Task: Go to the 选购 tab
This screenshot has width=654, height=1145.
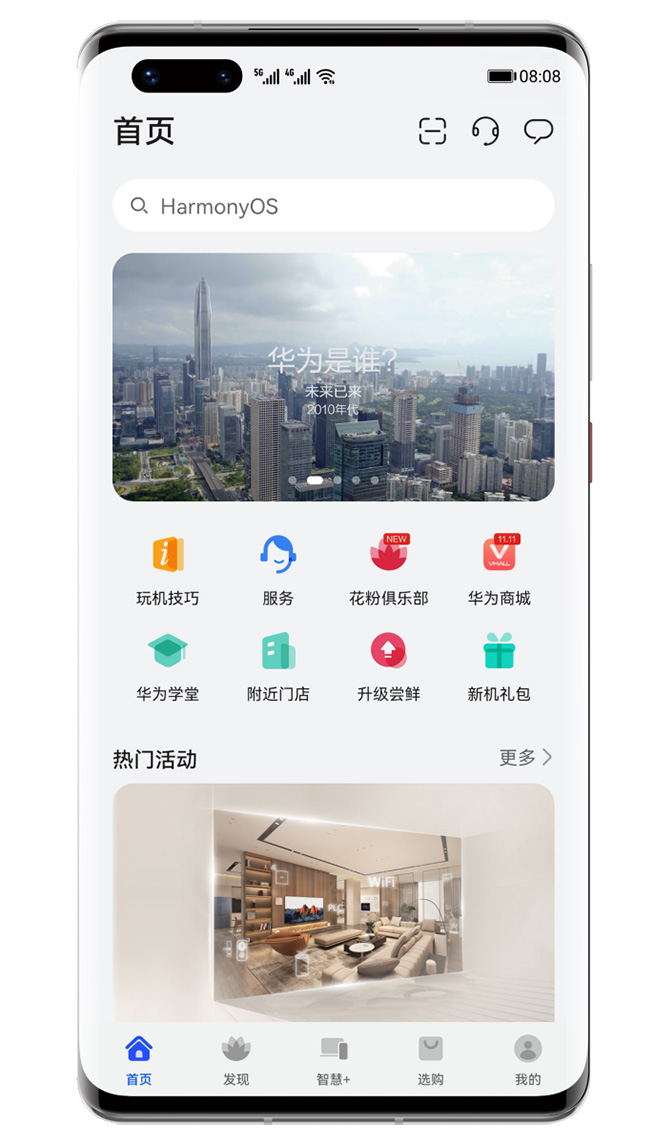Action: point(430,1060)
